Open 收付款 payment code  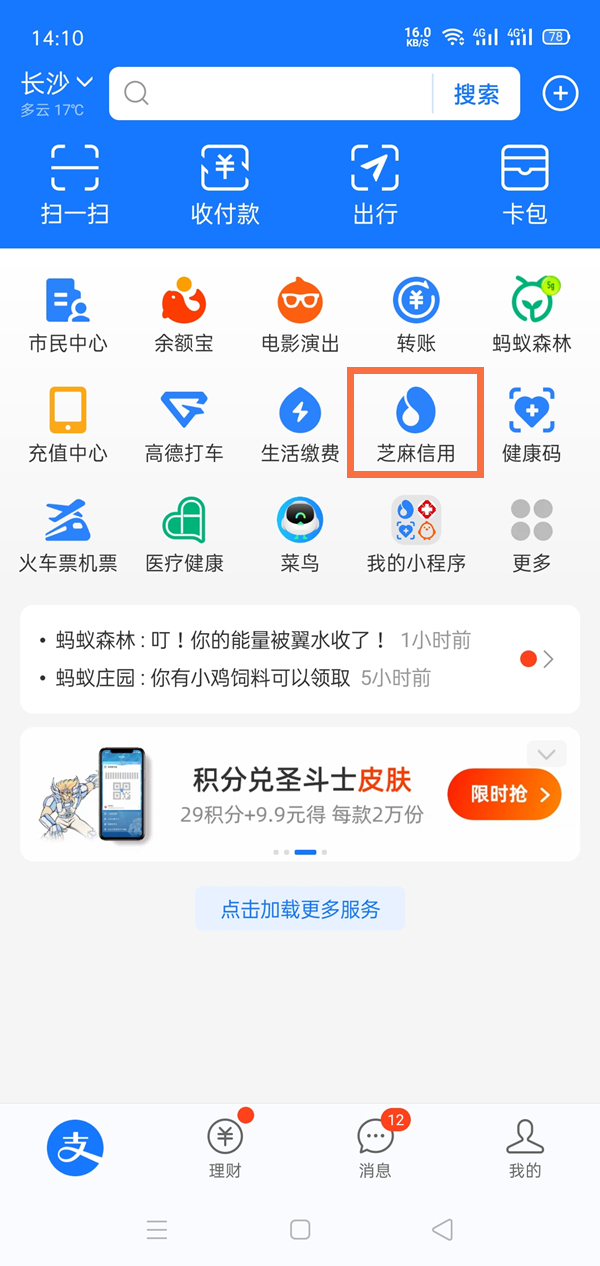pos(225,185)
